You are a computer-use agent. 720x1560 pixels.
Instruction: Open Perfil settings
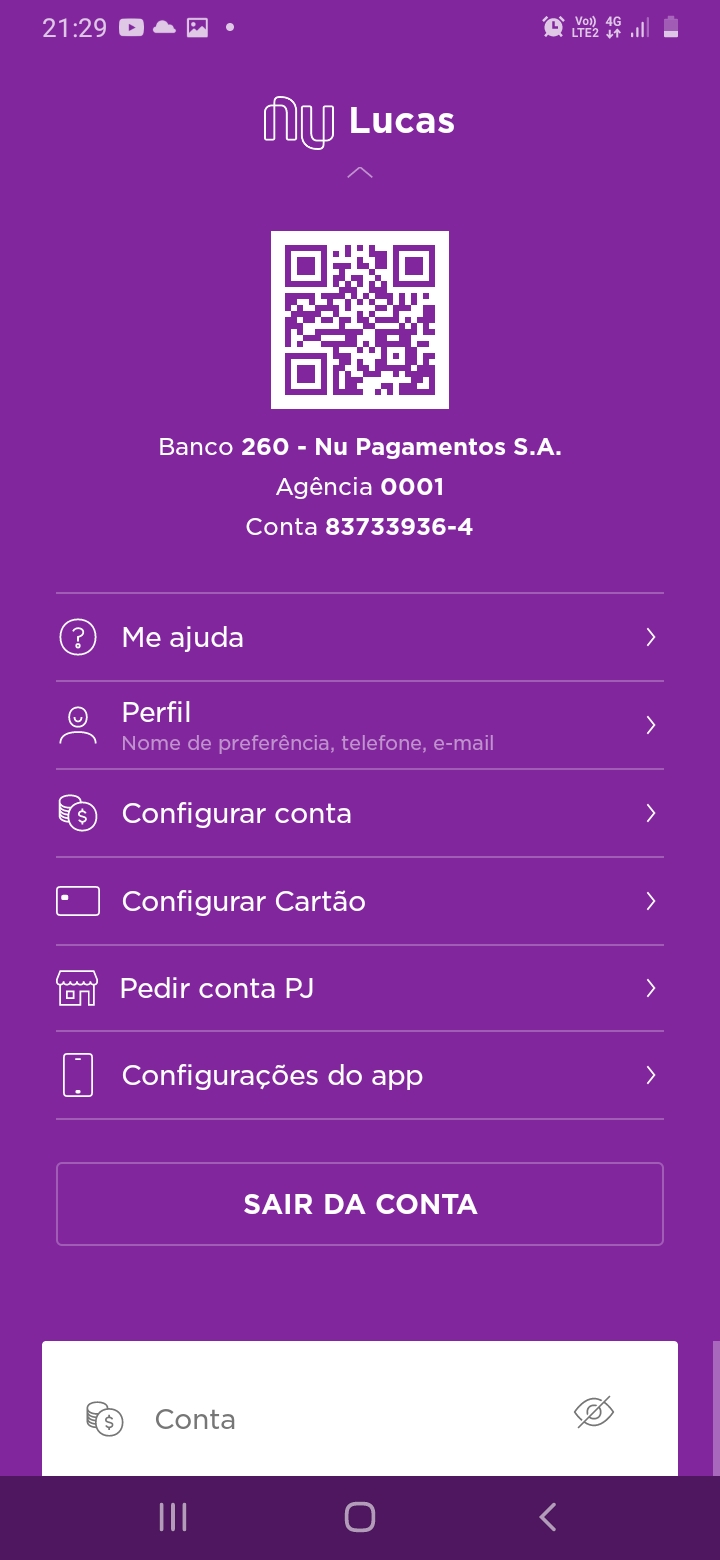point(359,725)
